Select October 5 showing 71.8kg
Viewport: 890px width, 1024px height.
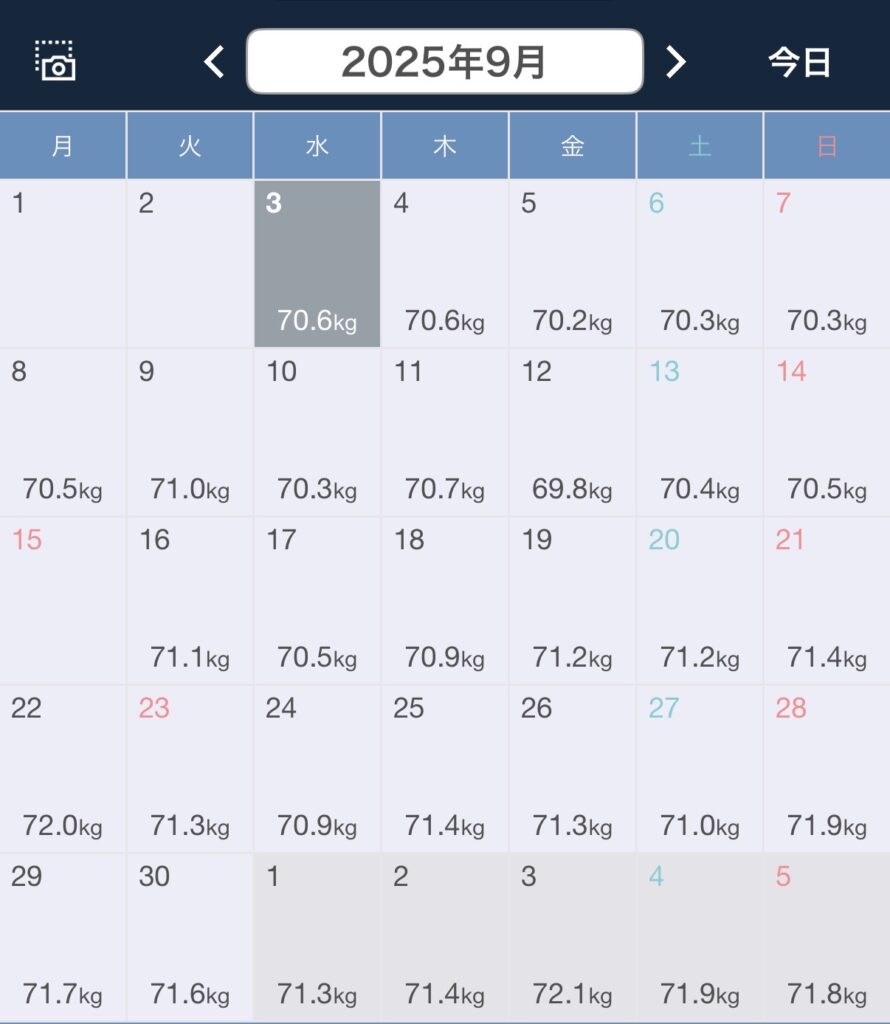click(x=826, y=936)
